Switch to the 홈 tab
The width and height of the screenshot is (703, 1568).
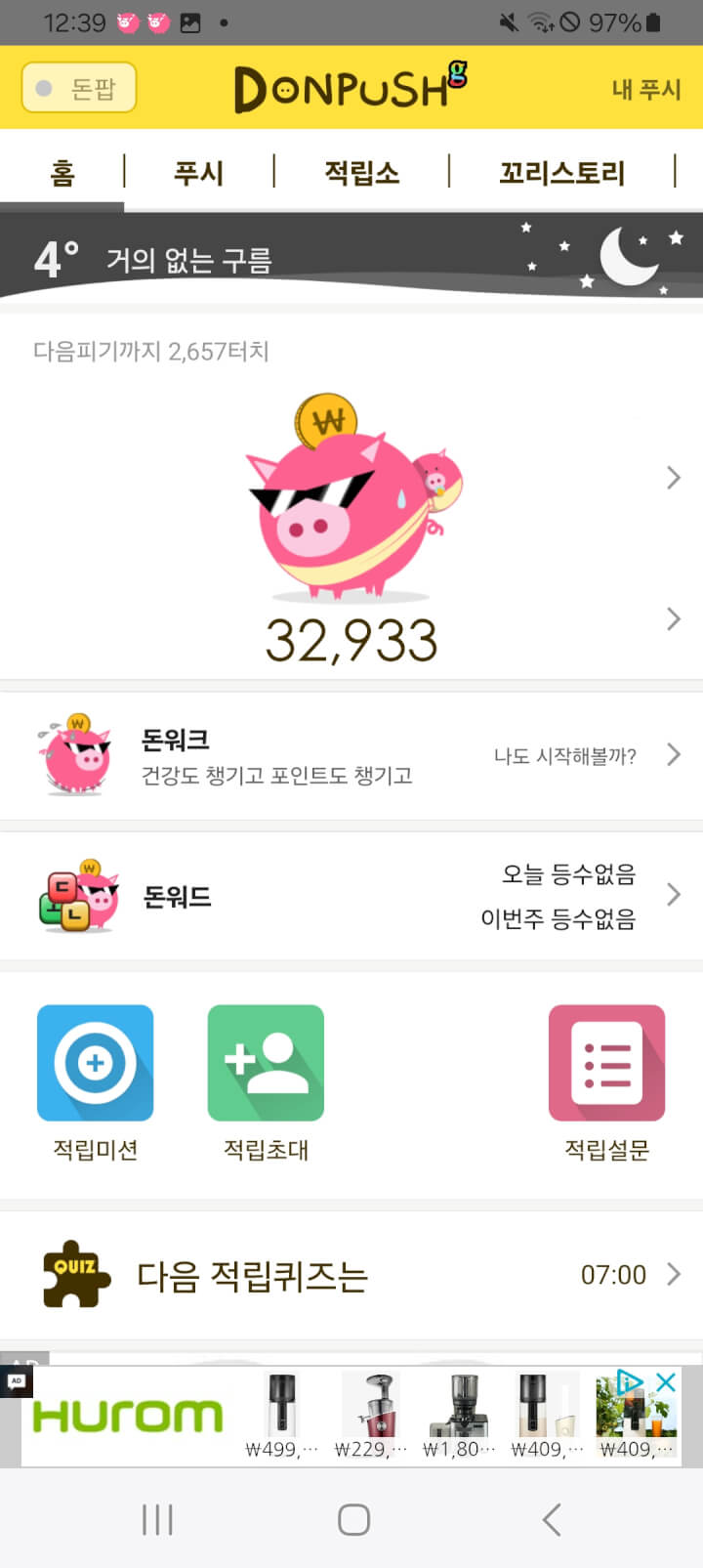[62, 174]
